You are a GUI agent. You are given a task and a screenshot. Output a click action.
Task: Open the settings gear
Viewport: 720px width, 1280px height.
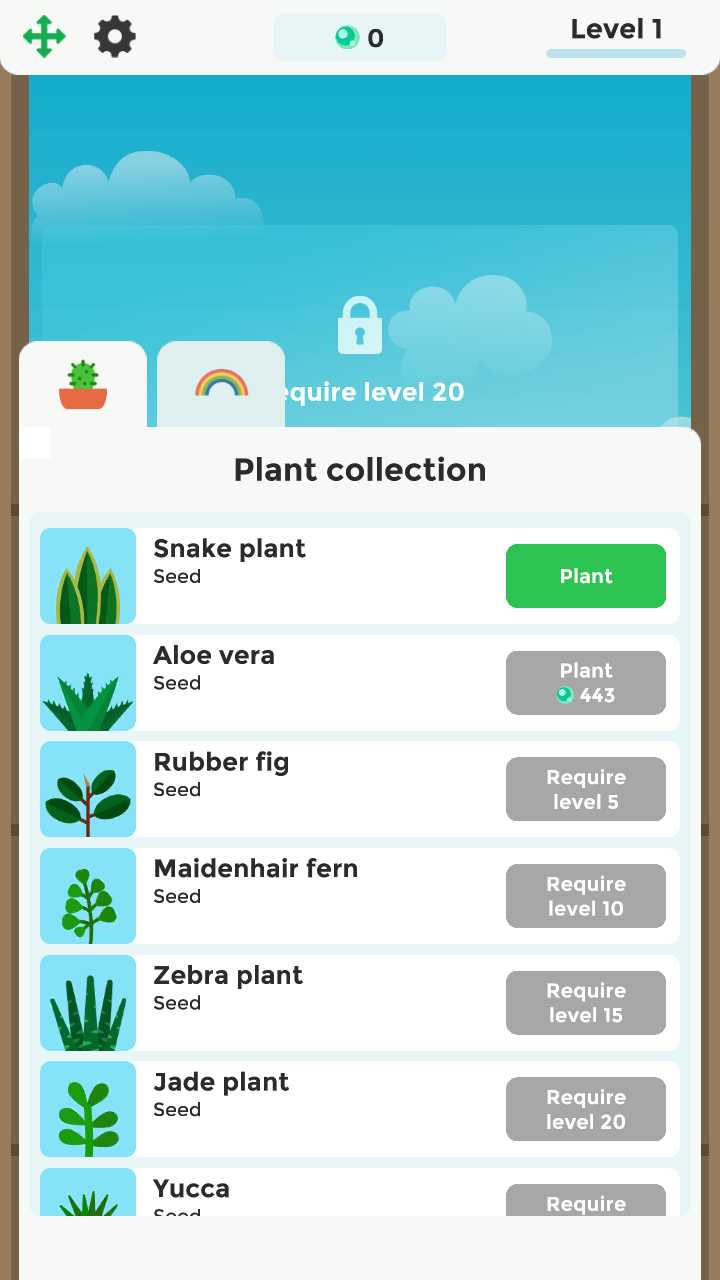(115, 37)
